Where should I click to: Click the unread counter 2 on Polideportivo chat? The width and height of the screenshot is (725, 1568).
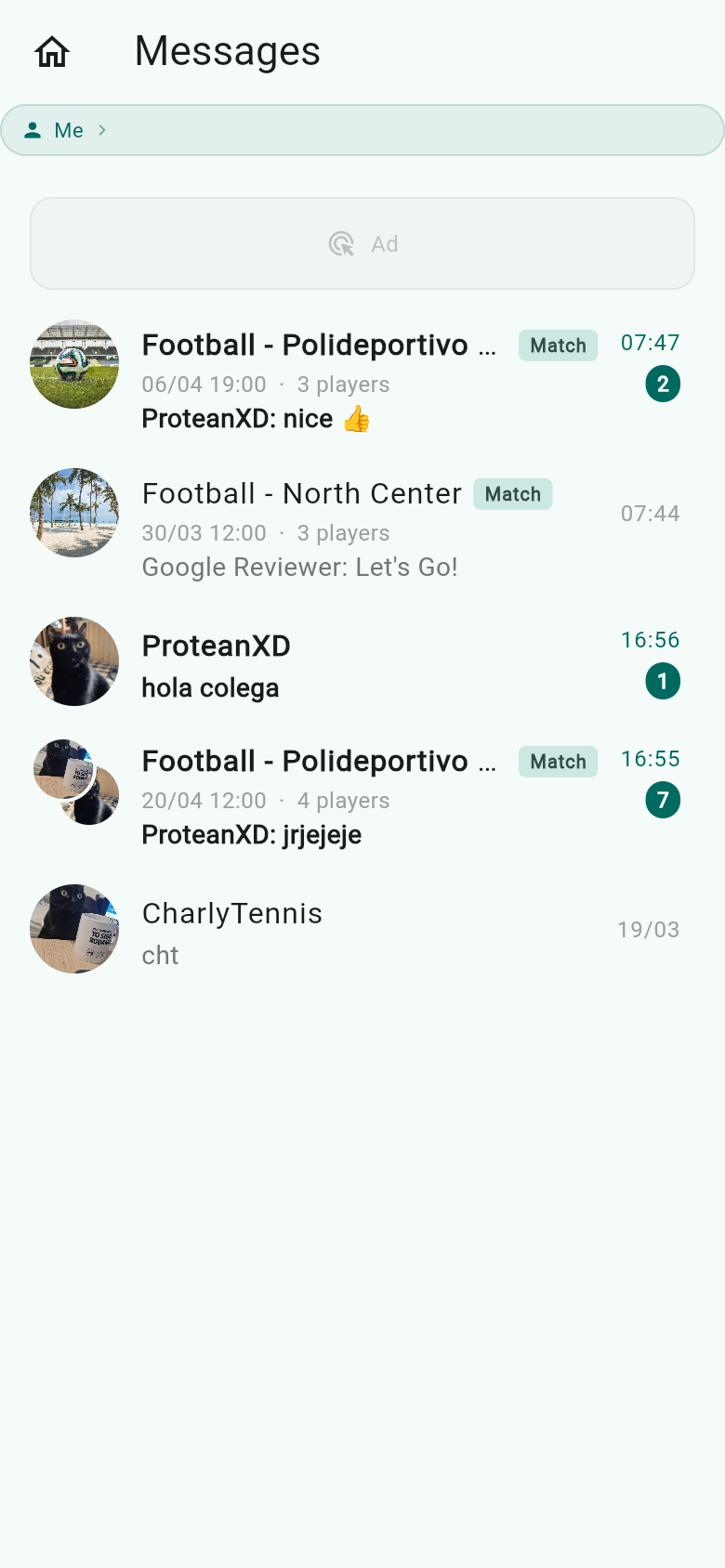663,384
